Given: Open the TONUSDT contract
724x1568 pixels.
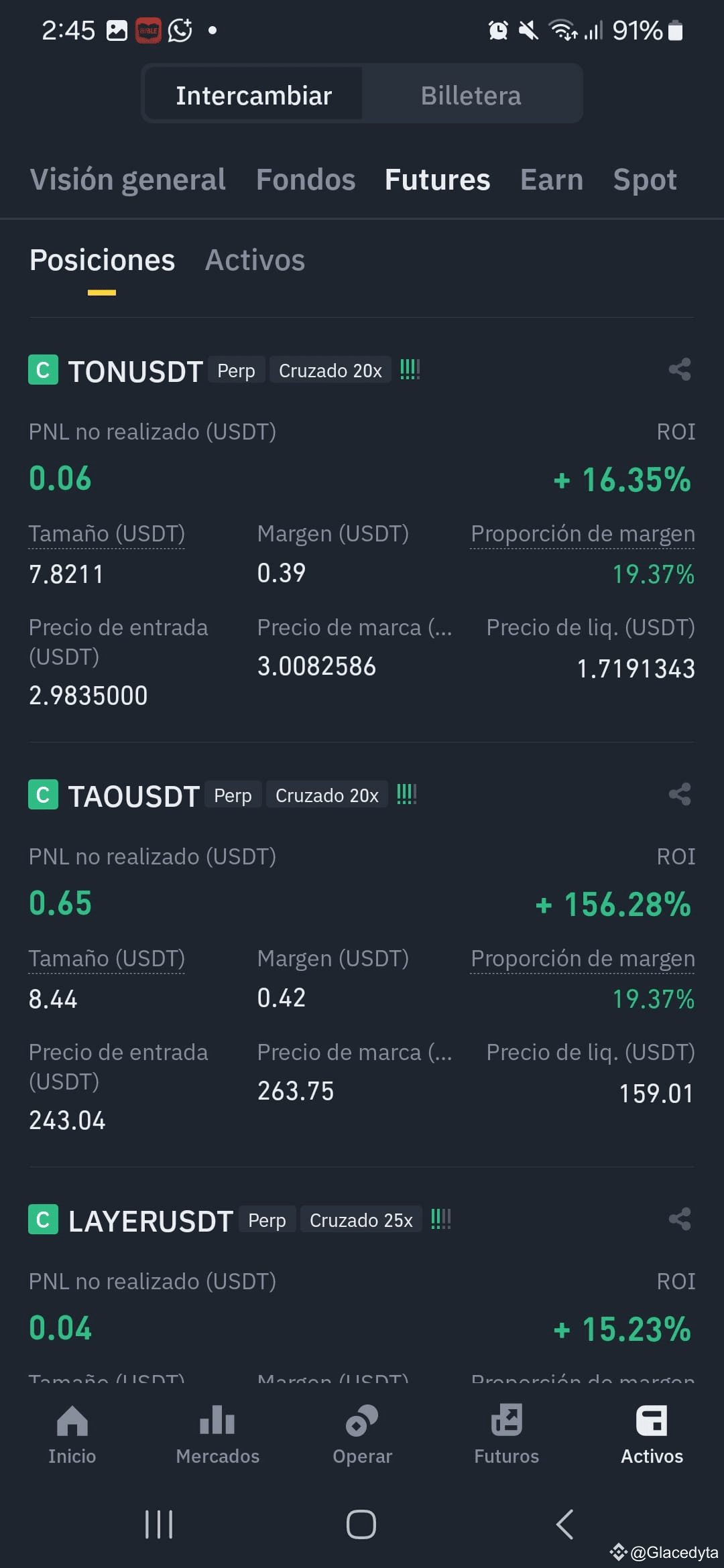Looking at the screenshot, I should [135, 371].
